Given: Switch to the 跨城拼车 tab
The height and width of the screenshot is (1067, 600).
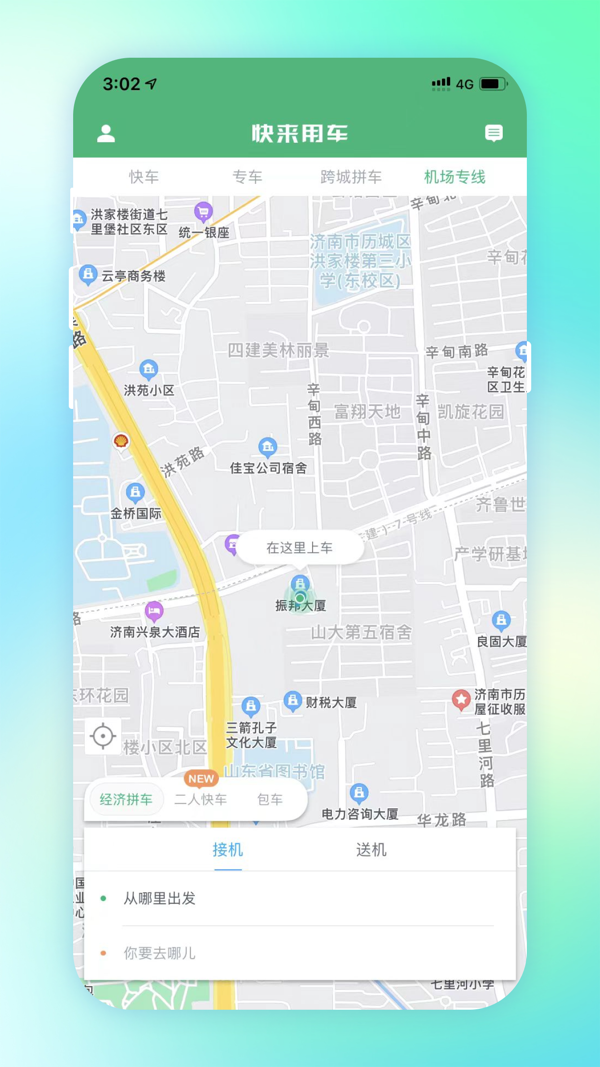Looking at the screenshot, I should click(351, 178).
